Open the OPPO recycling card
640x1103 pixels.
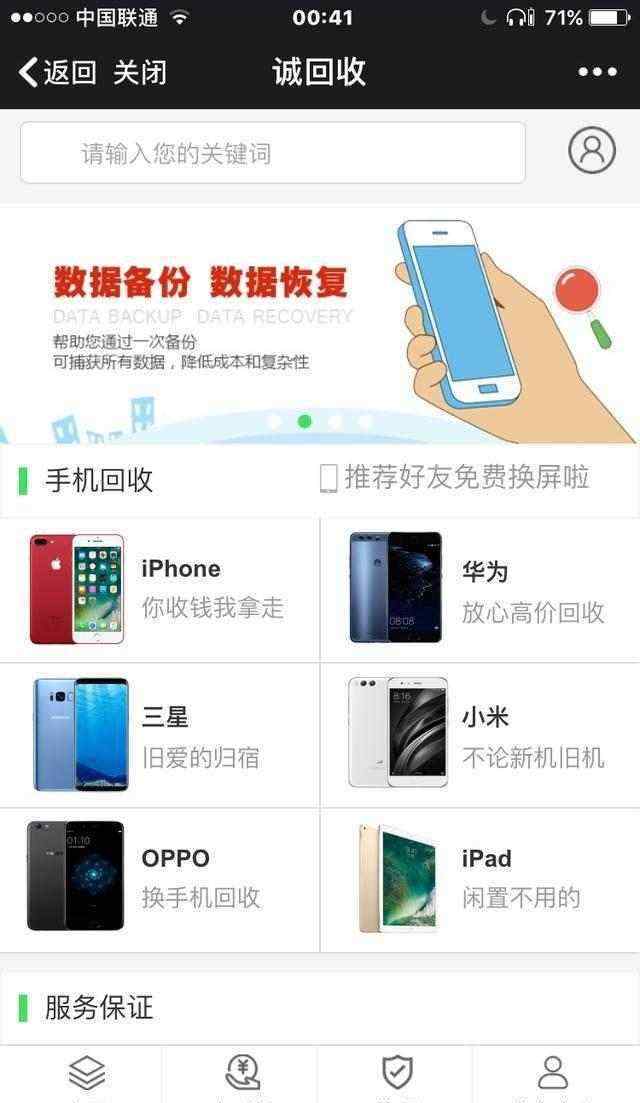click(160, 880)
